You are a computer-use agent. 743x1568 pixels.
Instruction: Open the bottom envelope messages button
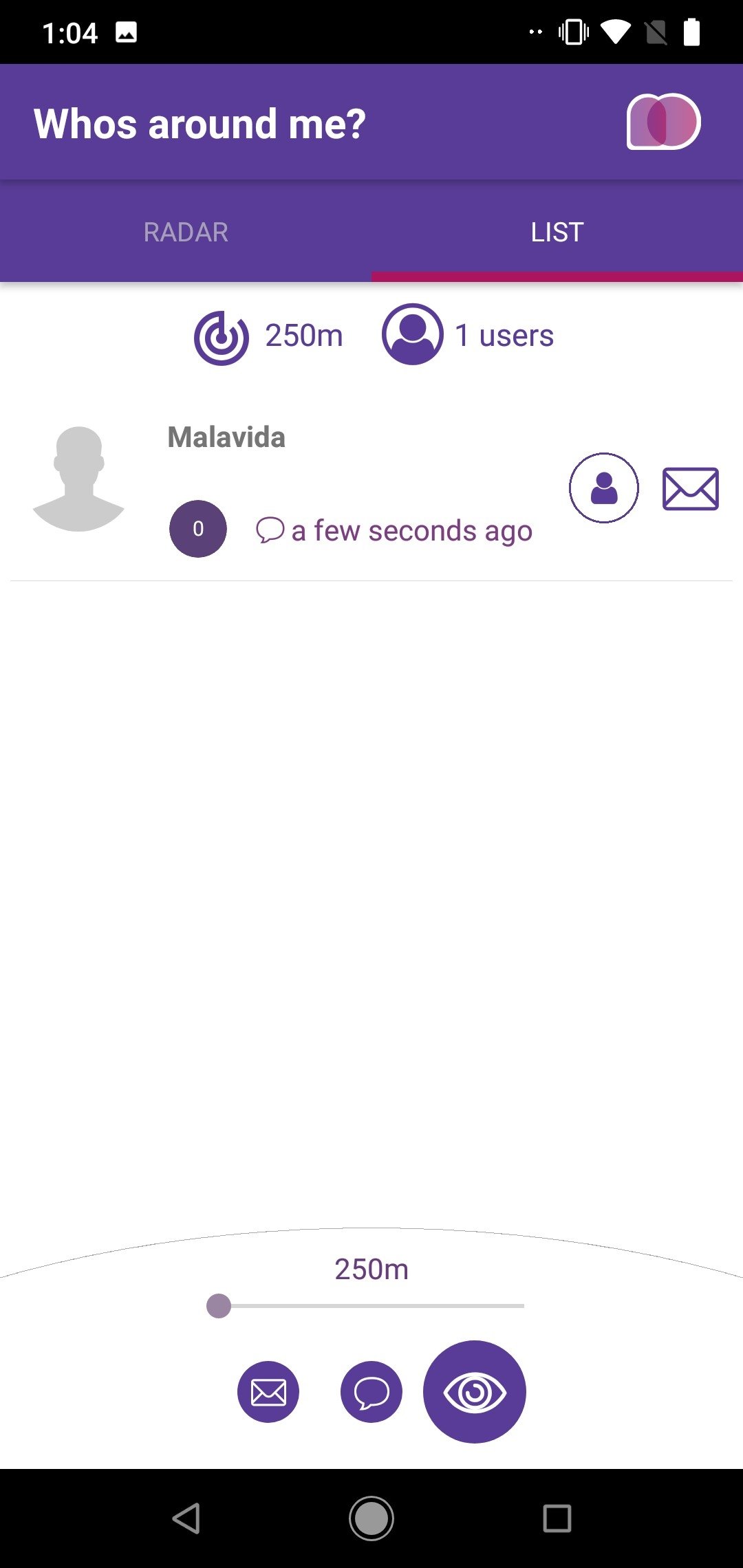268,1392
